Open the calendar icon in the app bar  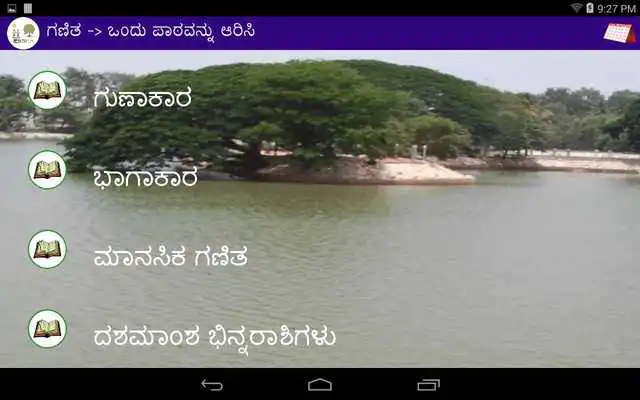coord(618,32)
